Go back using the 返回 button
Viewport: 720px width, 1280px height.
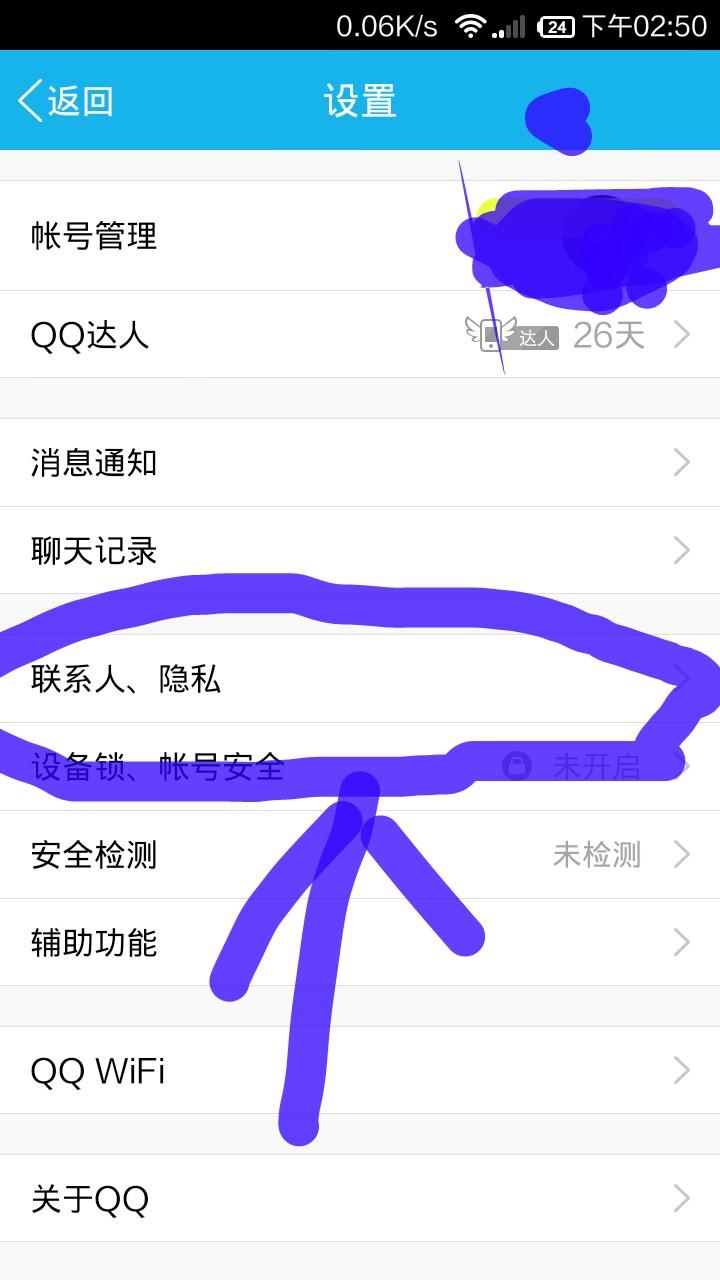click(x=66, y=101)
